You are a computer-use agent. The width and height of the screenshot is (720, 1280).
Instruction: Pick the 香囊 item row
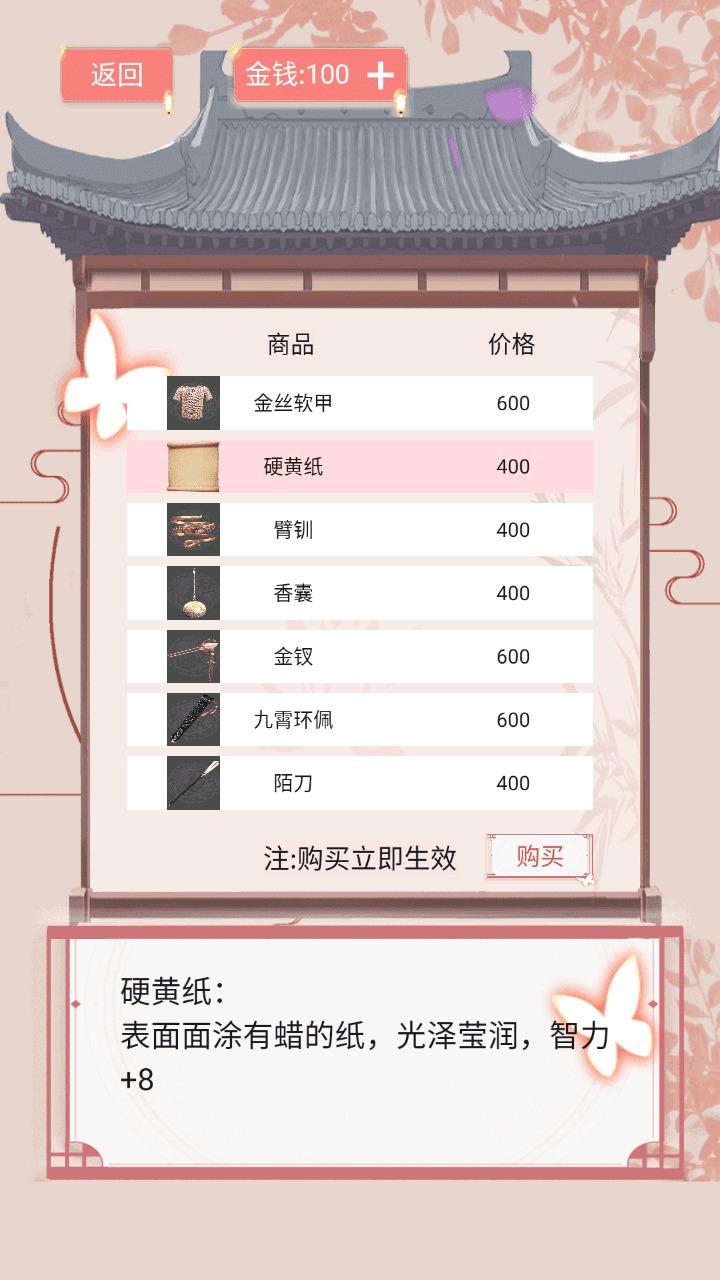coord(360,593)
